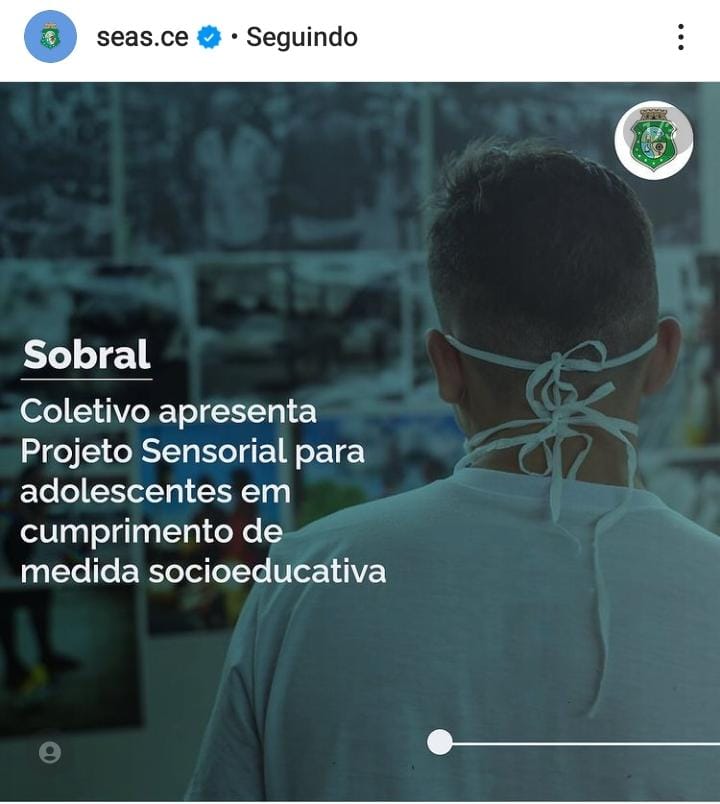View tagged people on the photo
This screenshot has width=720, height=804.
[50, 752]
